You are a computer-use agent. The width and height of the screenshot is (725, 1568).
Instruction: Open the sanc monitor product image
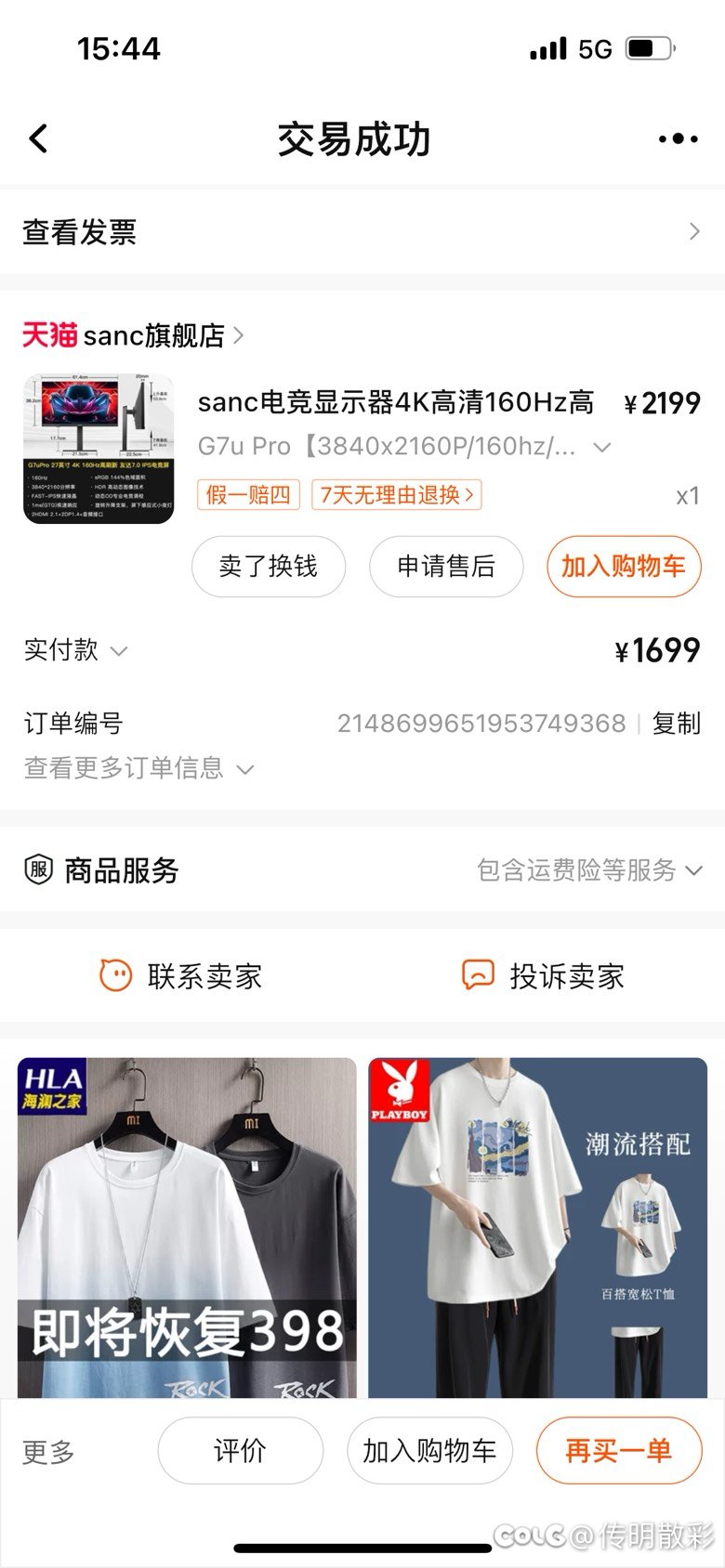[99, 449]
